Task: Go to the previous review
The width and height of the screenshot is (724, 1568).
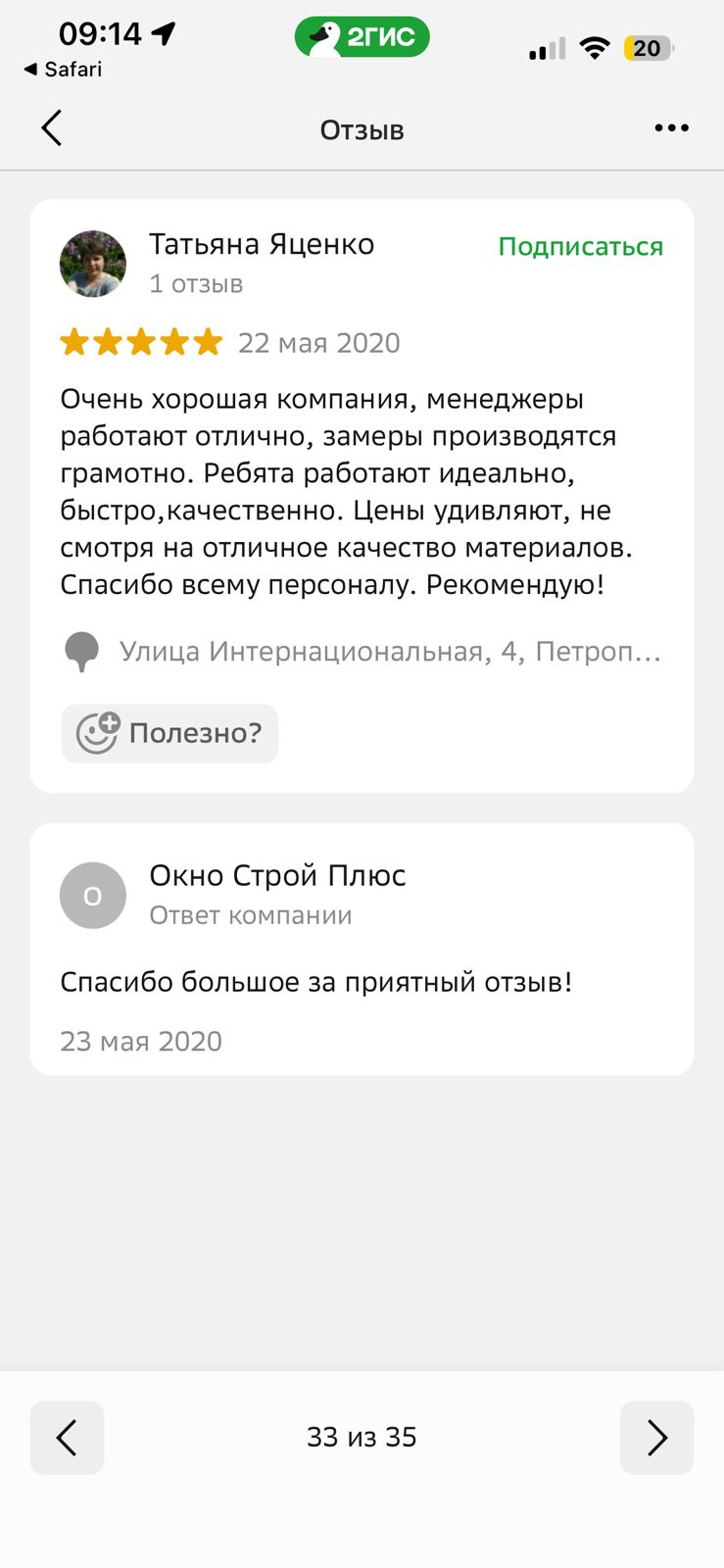Action: coord(67,1438)
